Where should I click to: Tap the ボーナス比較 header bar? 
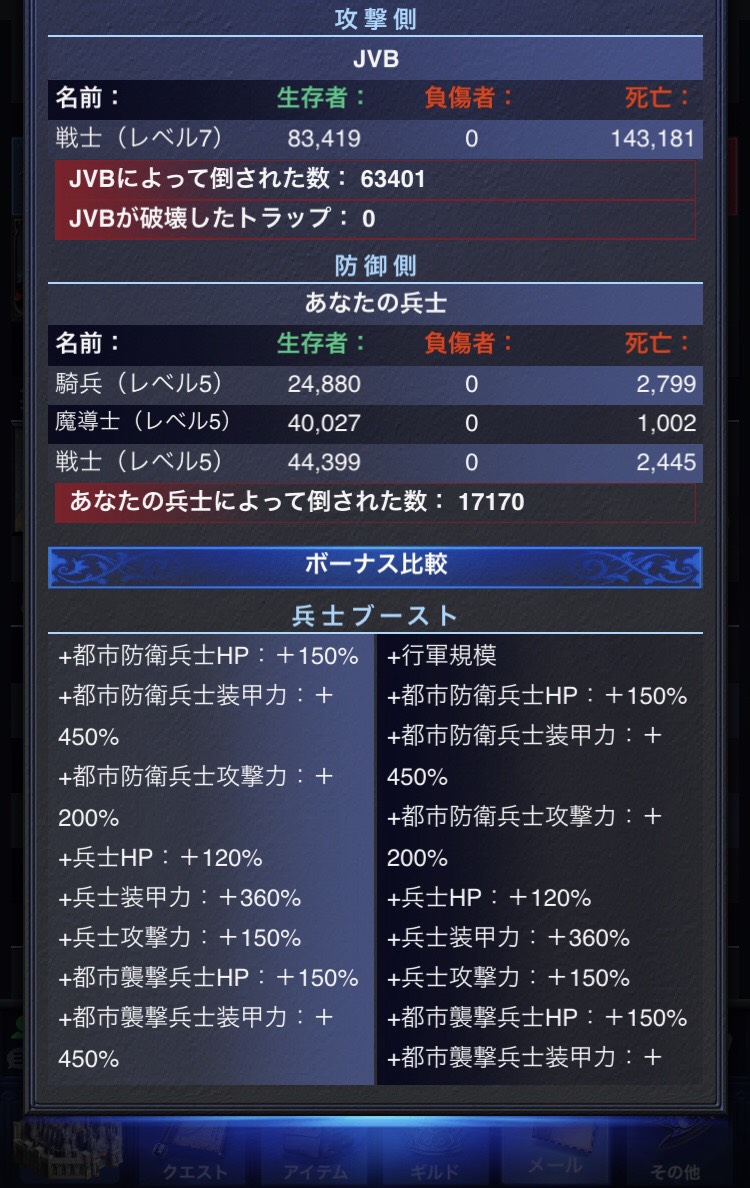tap(375, 565)
